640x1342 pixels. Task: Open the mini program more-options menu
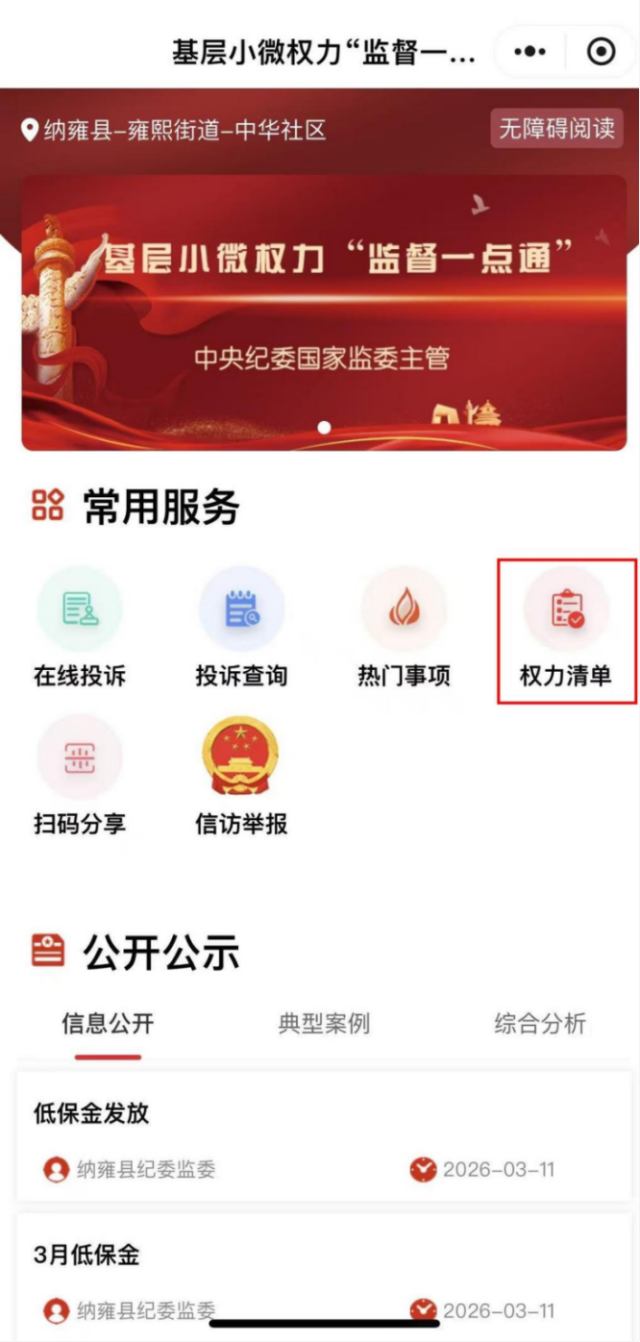(x=529, y=51)
